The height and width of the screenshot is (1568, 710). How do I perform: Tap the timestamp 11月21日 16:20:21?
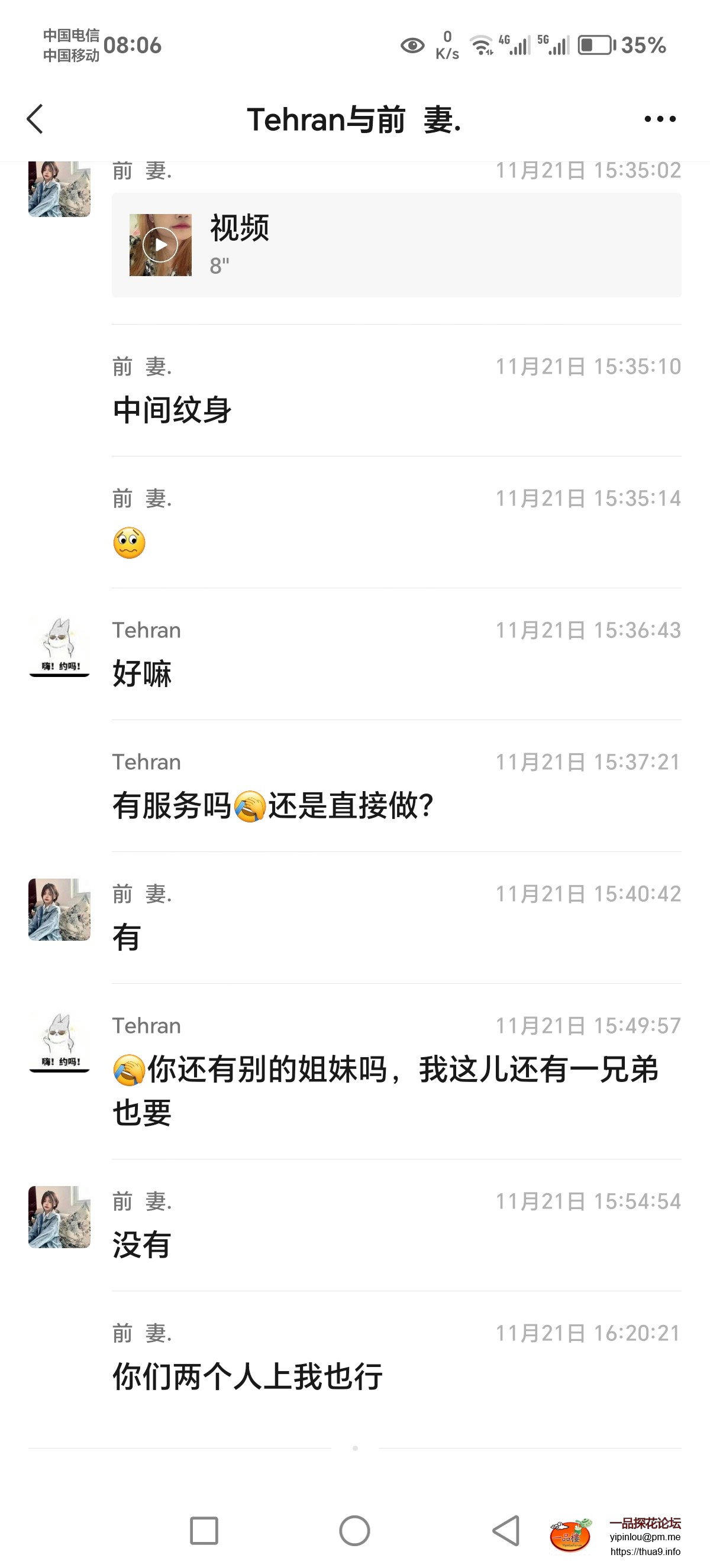[x=588, y=1333]
